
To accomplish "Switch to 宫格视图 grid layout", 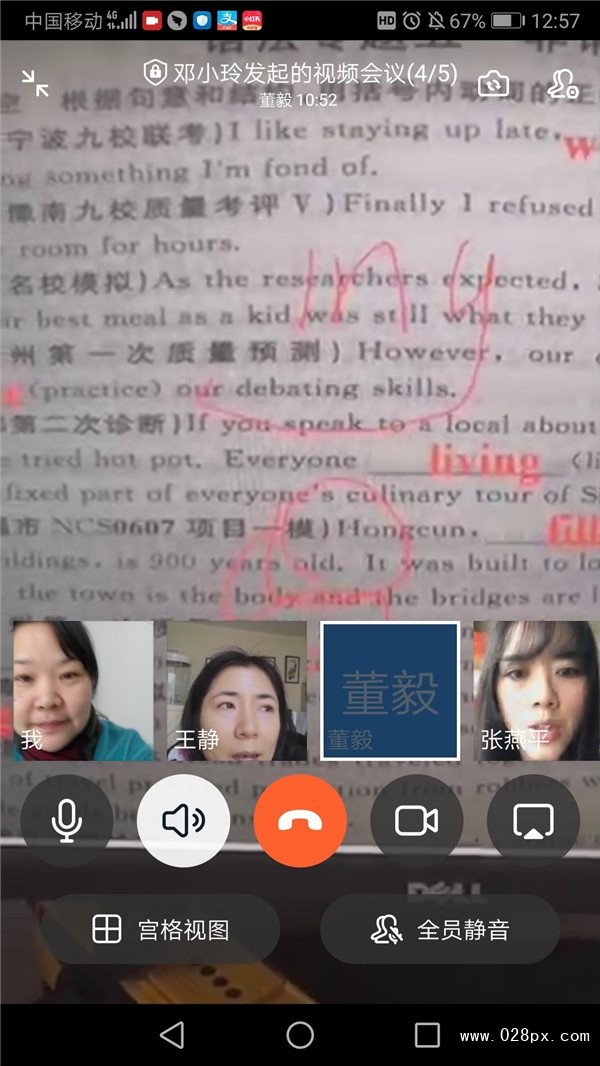I will pos(160,930).
